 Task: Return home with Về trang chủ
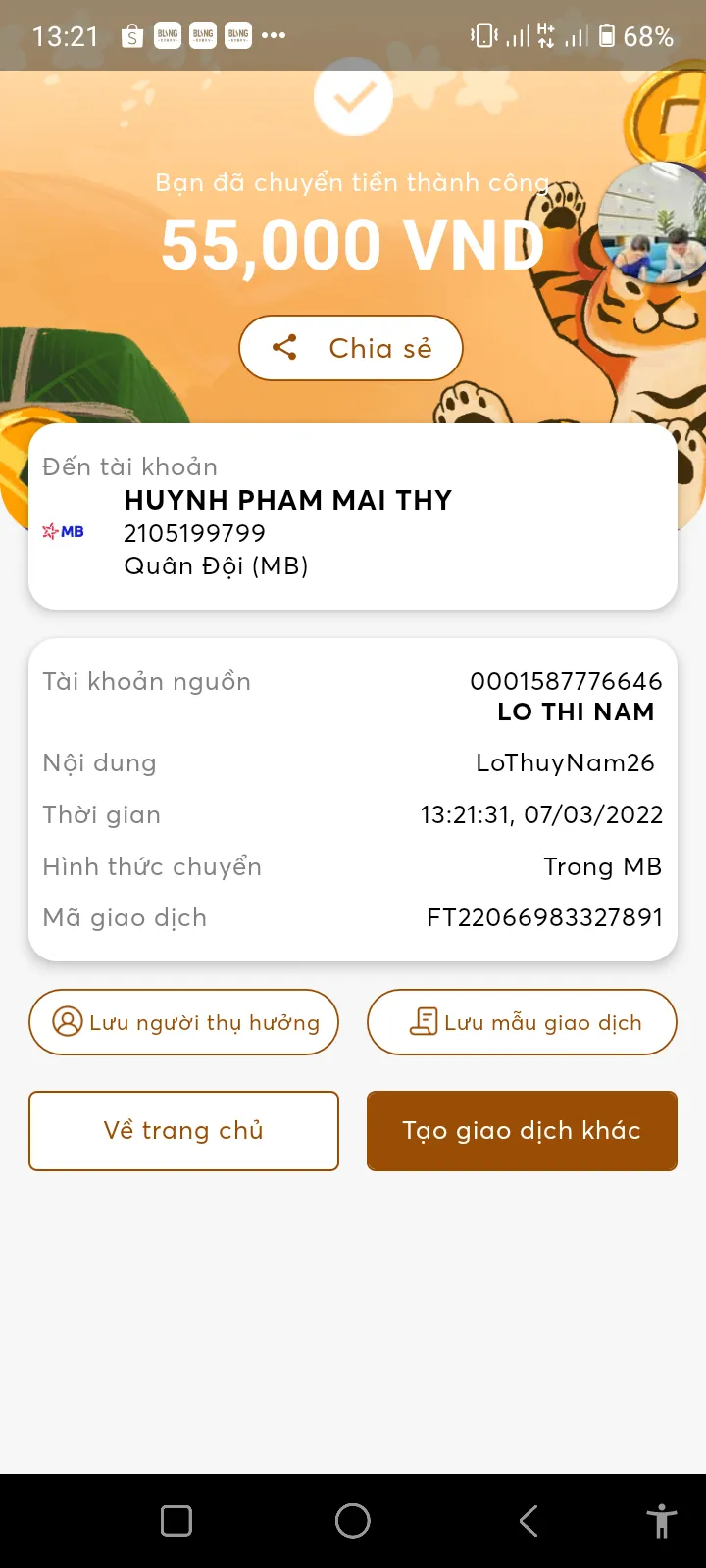point(184,1131)
